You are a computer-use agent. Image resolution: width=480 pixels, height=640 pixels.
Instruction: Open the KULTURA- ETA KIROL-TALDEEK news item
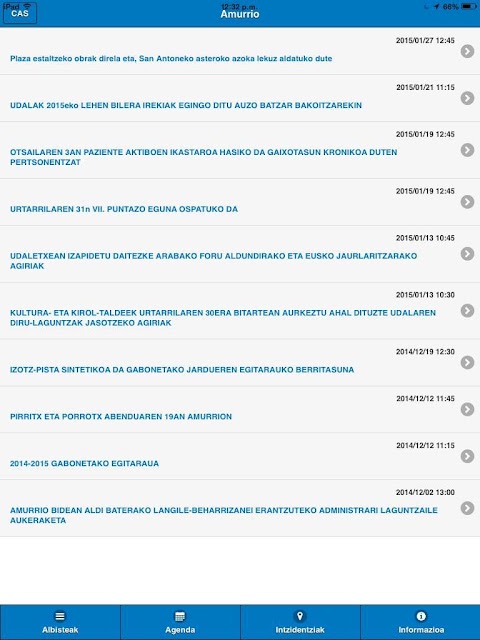click(x=240, y=311)
